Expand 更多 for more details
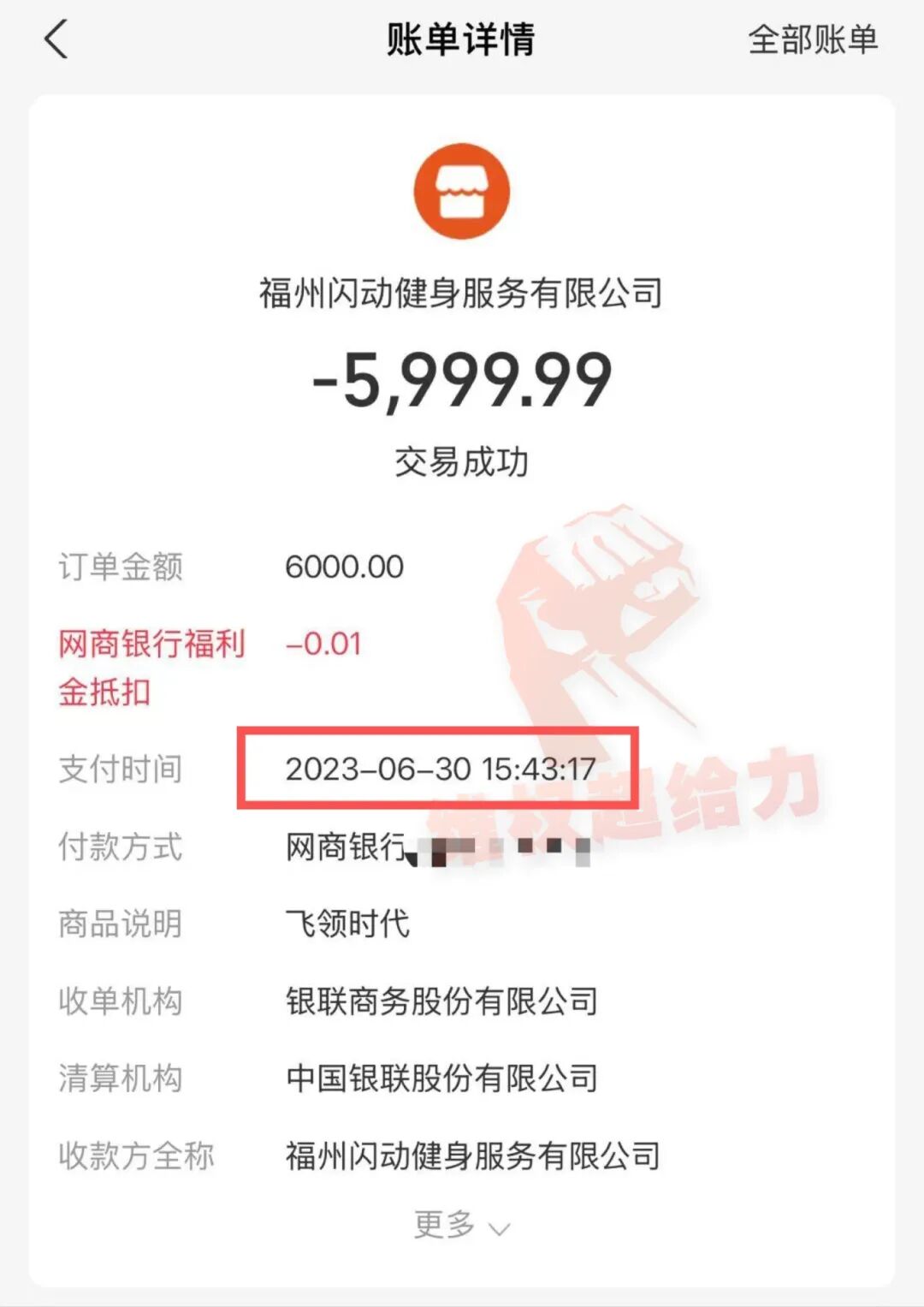The width and height of the screenshot is (924, 1307). [x=461, y=1225]
